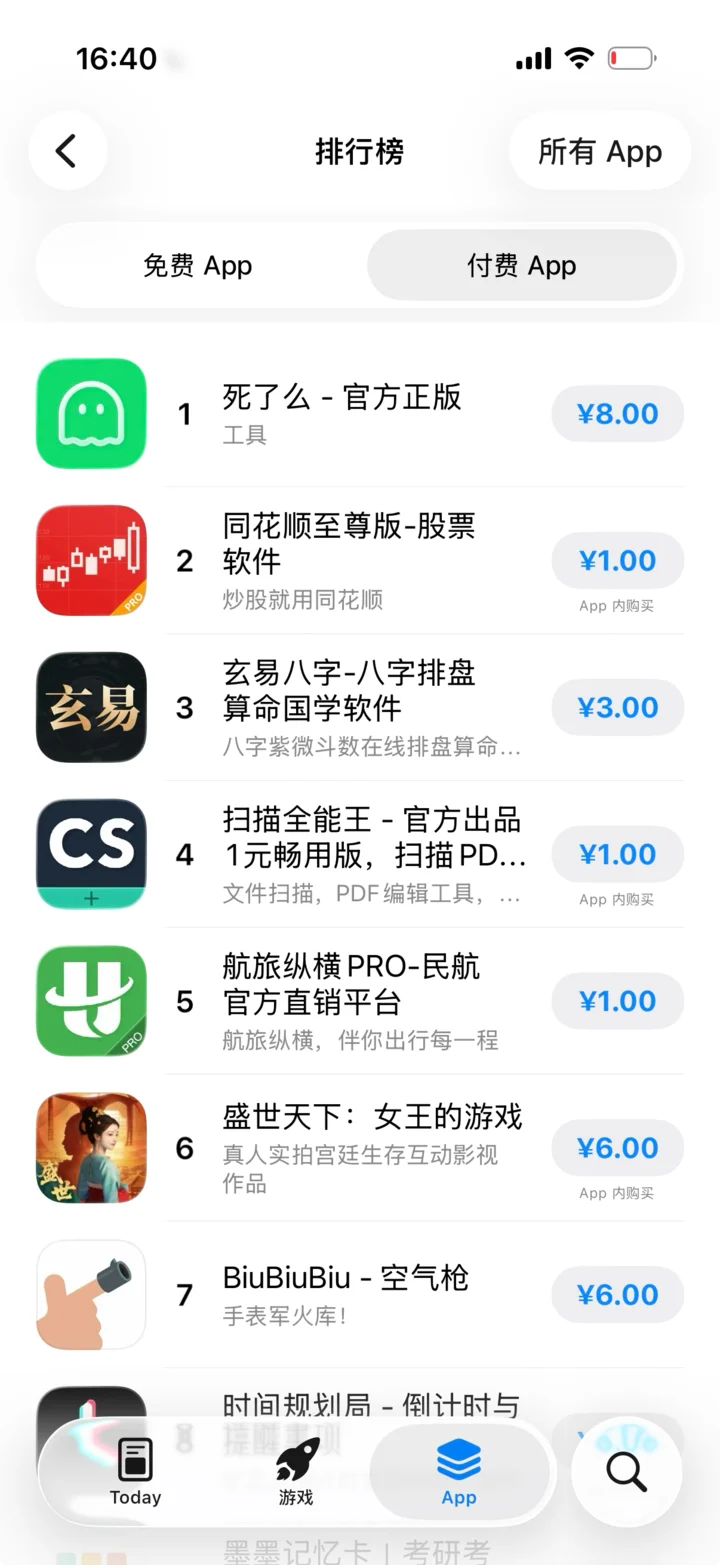720x1565 pixels.
Task: Tap the 游戏 rocket icon
Action: [x=297, y=1462]
